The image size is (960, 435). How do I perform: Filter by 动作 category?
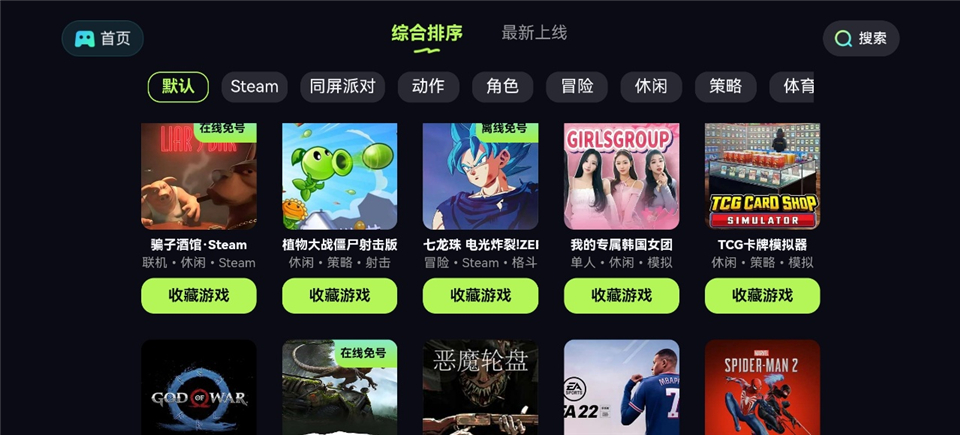pyautogui.click(x=428, y=86)
